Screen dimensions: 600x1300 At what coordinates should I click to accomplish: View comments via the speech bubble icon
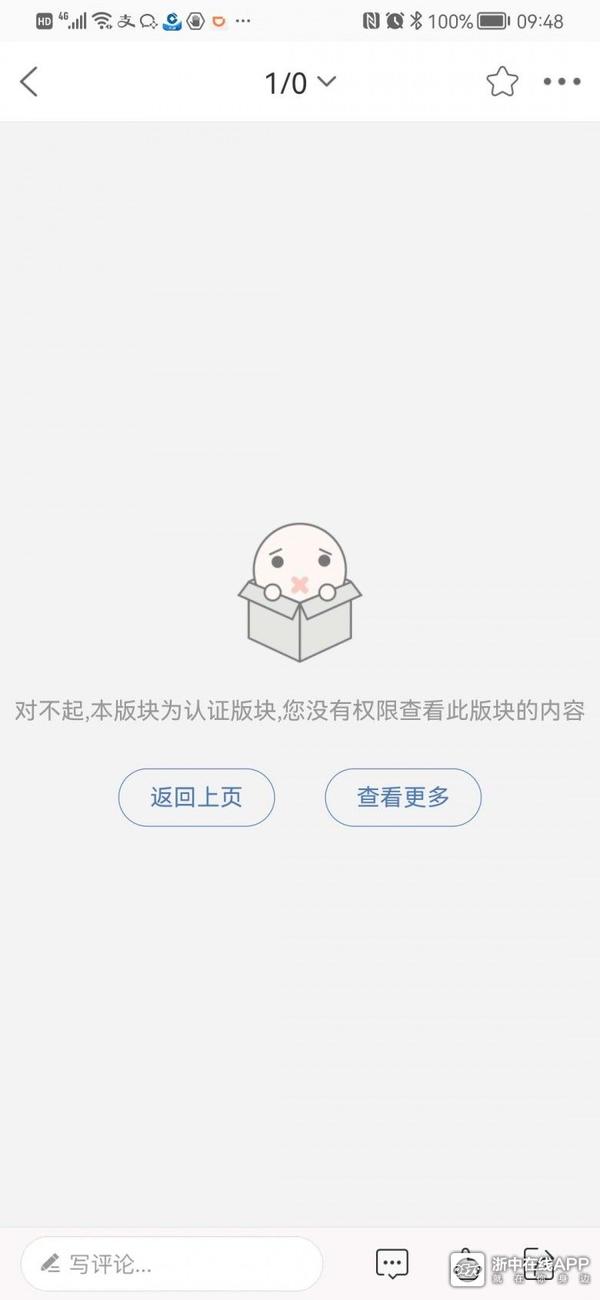coord(392,1264)
